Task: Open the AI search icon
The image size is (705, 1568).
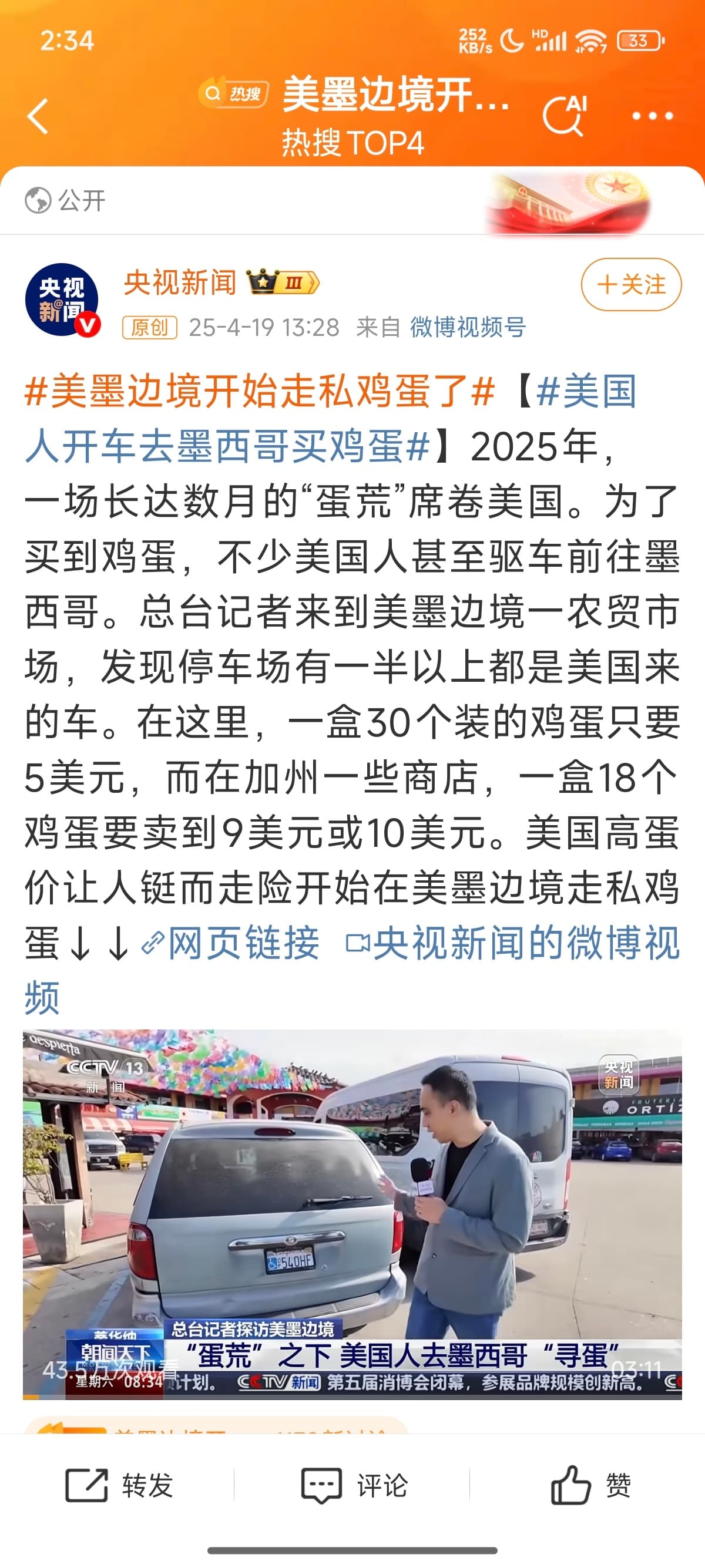Action: [565, 116]
